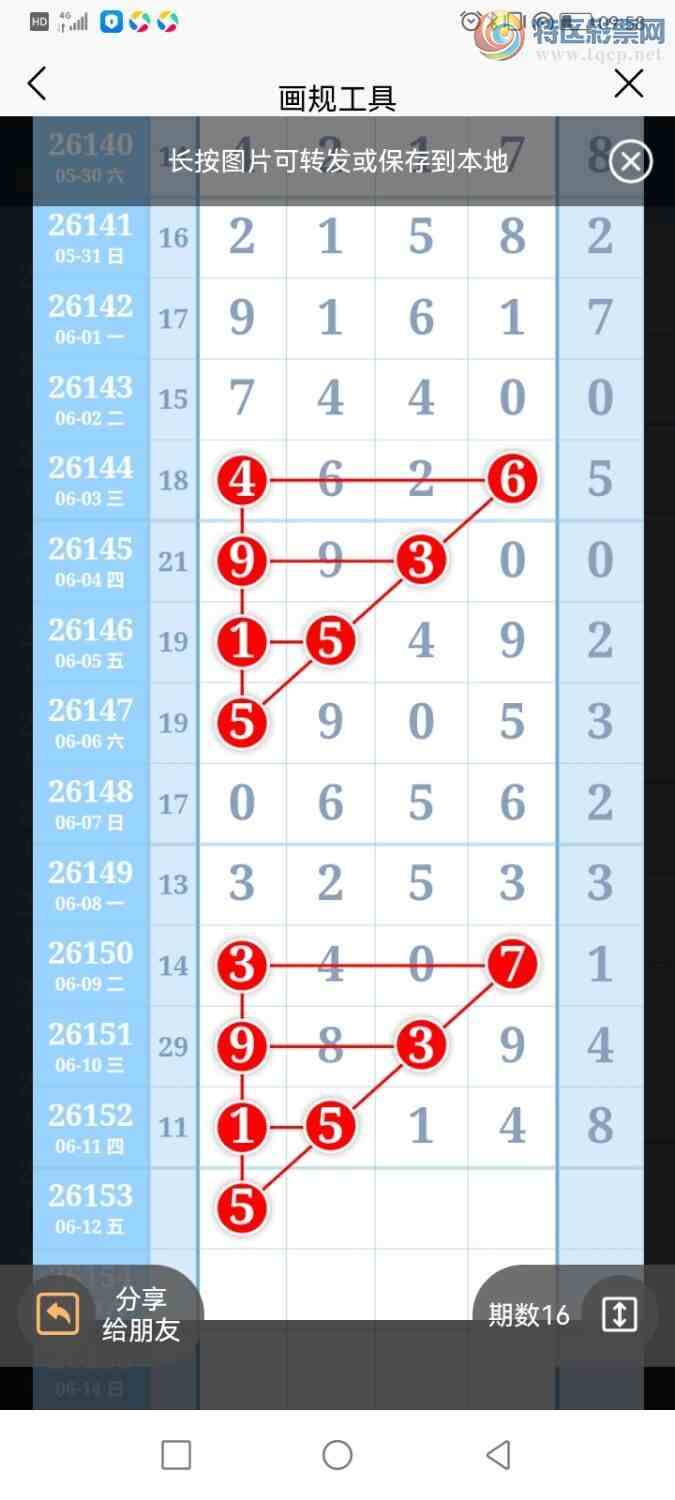
Task: Tap the system back triangle button
Action: (498, 1454)
